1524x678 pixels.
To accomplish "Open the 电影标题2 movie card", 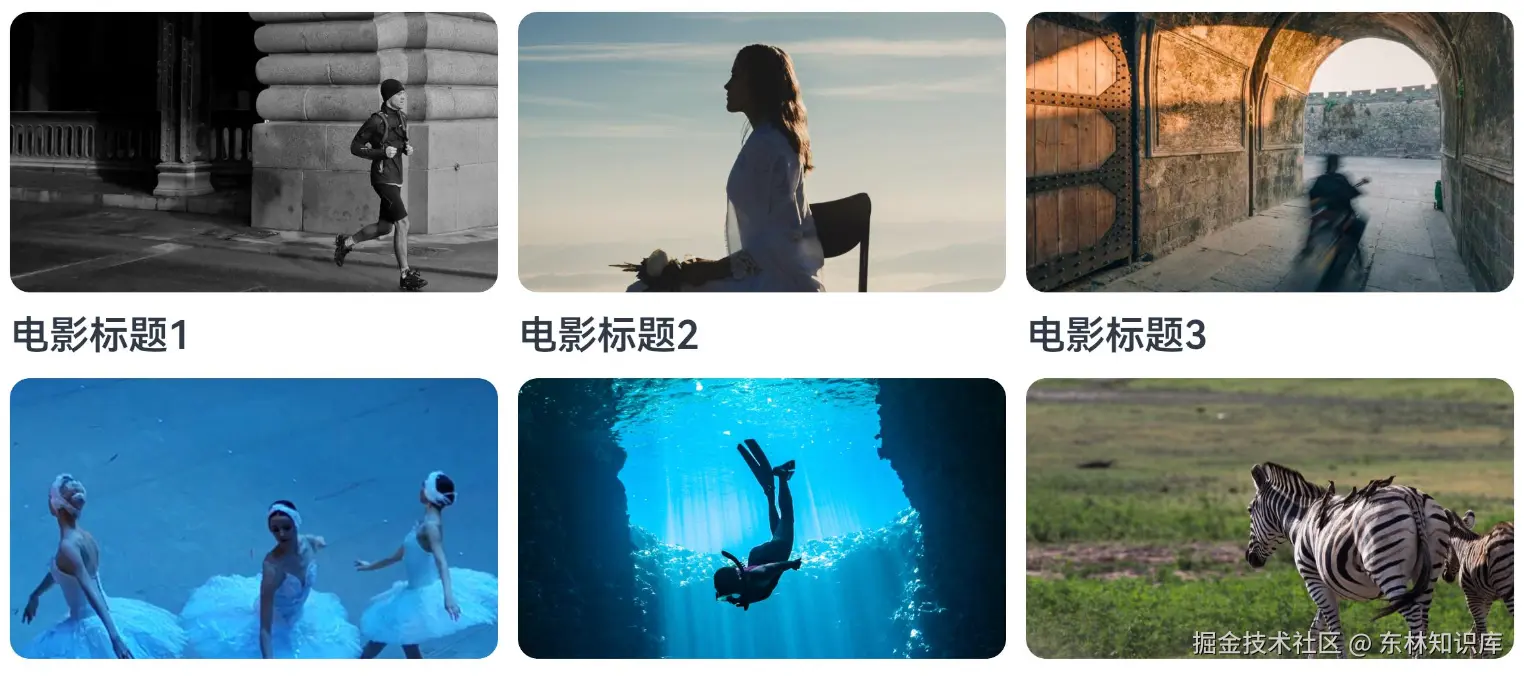I will click(761, 152).
